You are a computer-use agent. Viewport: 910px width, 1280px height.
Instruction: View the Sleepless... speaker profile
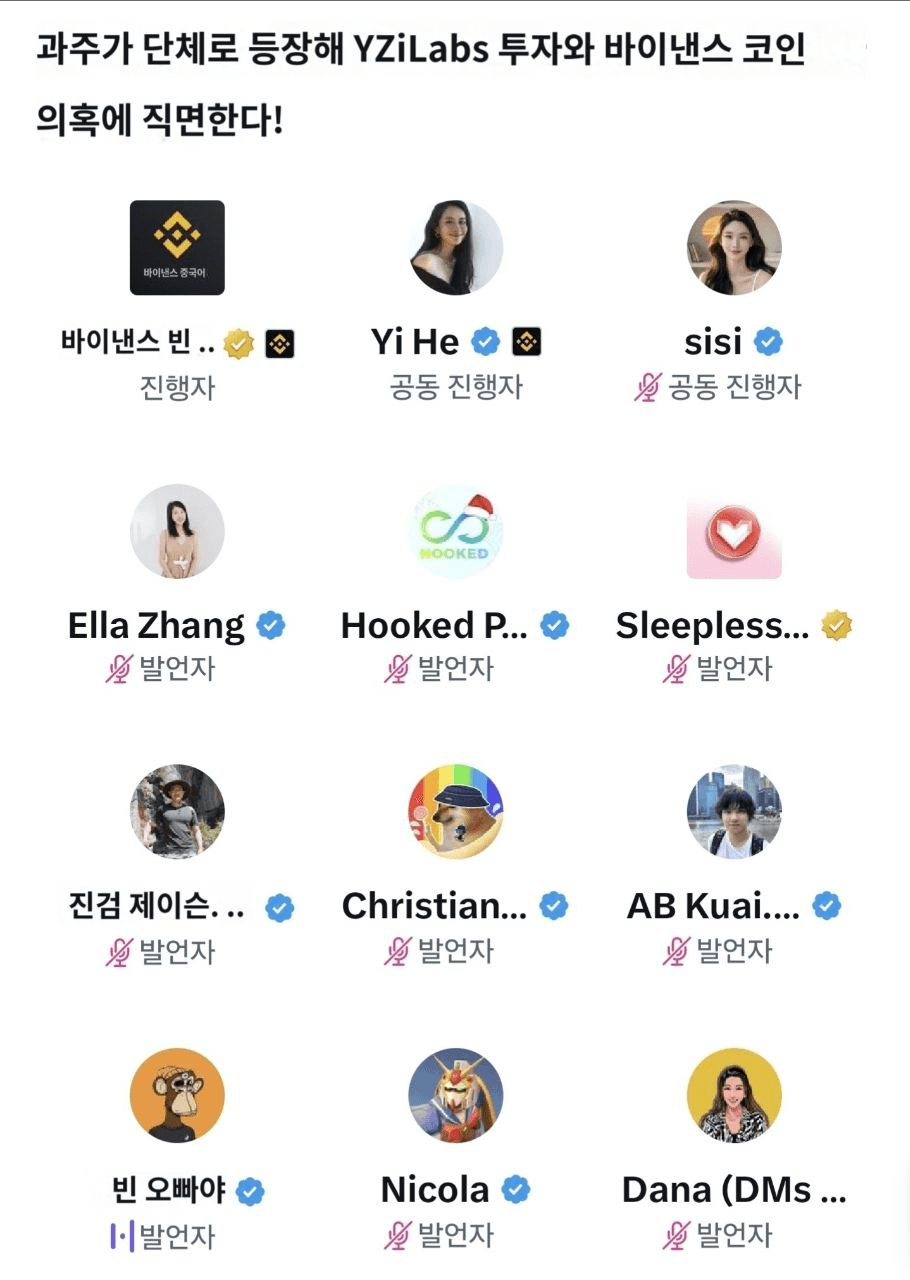734,531
